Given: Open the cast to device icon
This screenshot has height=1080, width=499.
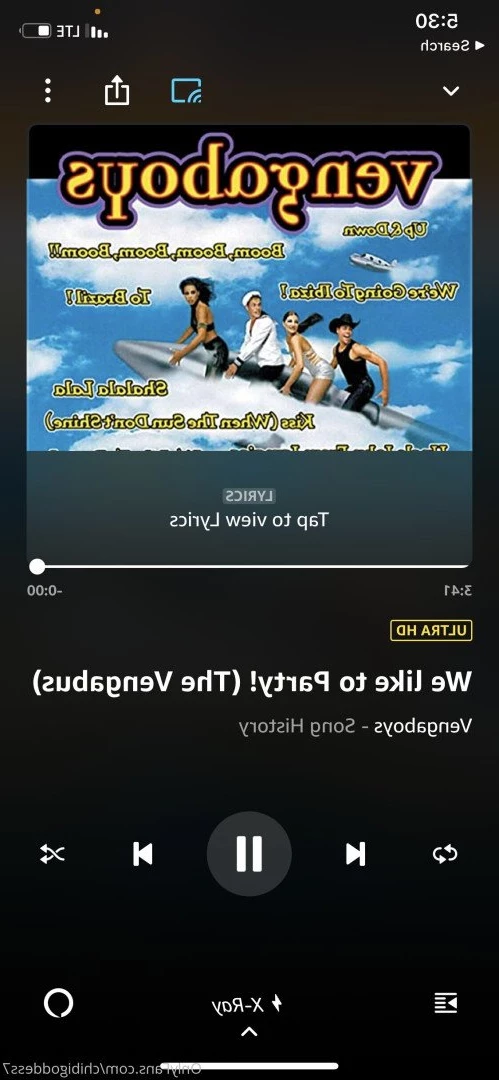Looking at the screenshot, I should [186, 91].
